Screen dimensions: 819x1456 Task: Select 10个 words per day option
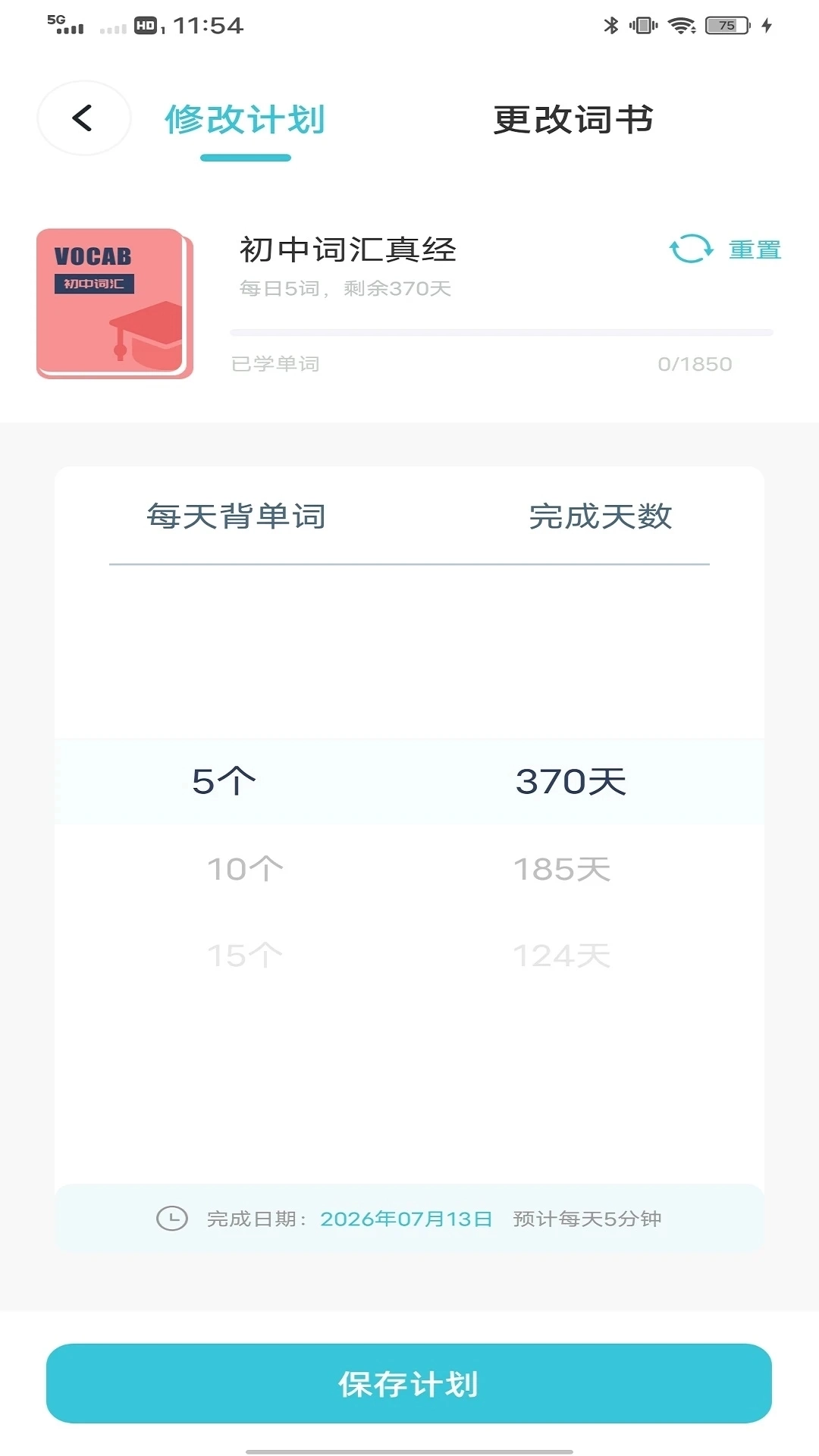click(x=245, y=867)
